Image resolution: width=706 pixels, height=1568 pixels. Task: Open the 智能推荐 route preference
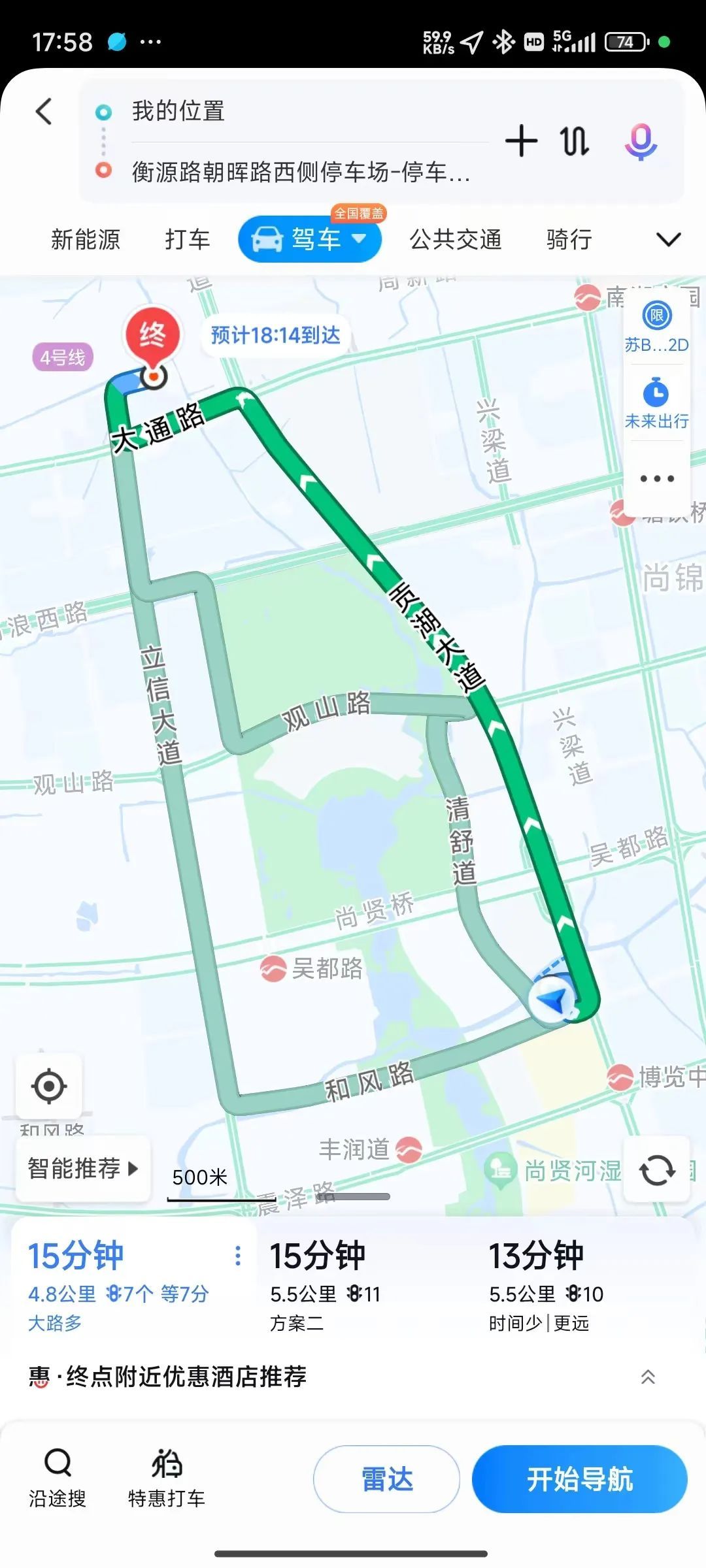pos(83,1168)
